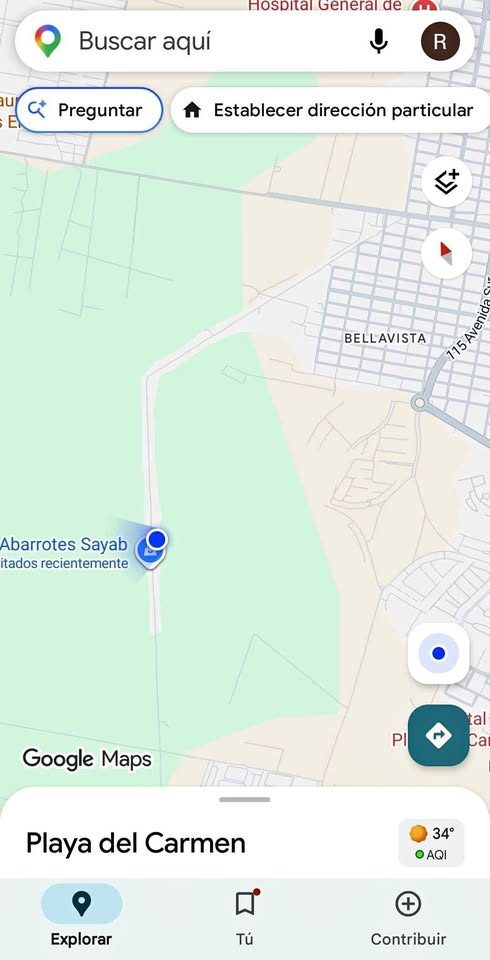Center the map on my location
The width and height of the screenshot is (490, 960).
(x=439, y=653)
